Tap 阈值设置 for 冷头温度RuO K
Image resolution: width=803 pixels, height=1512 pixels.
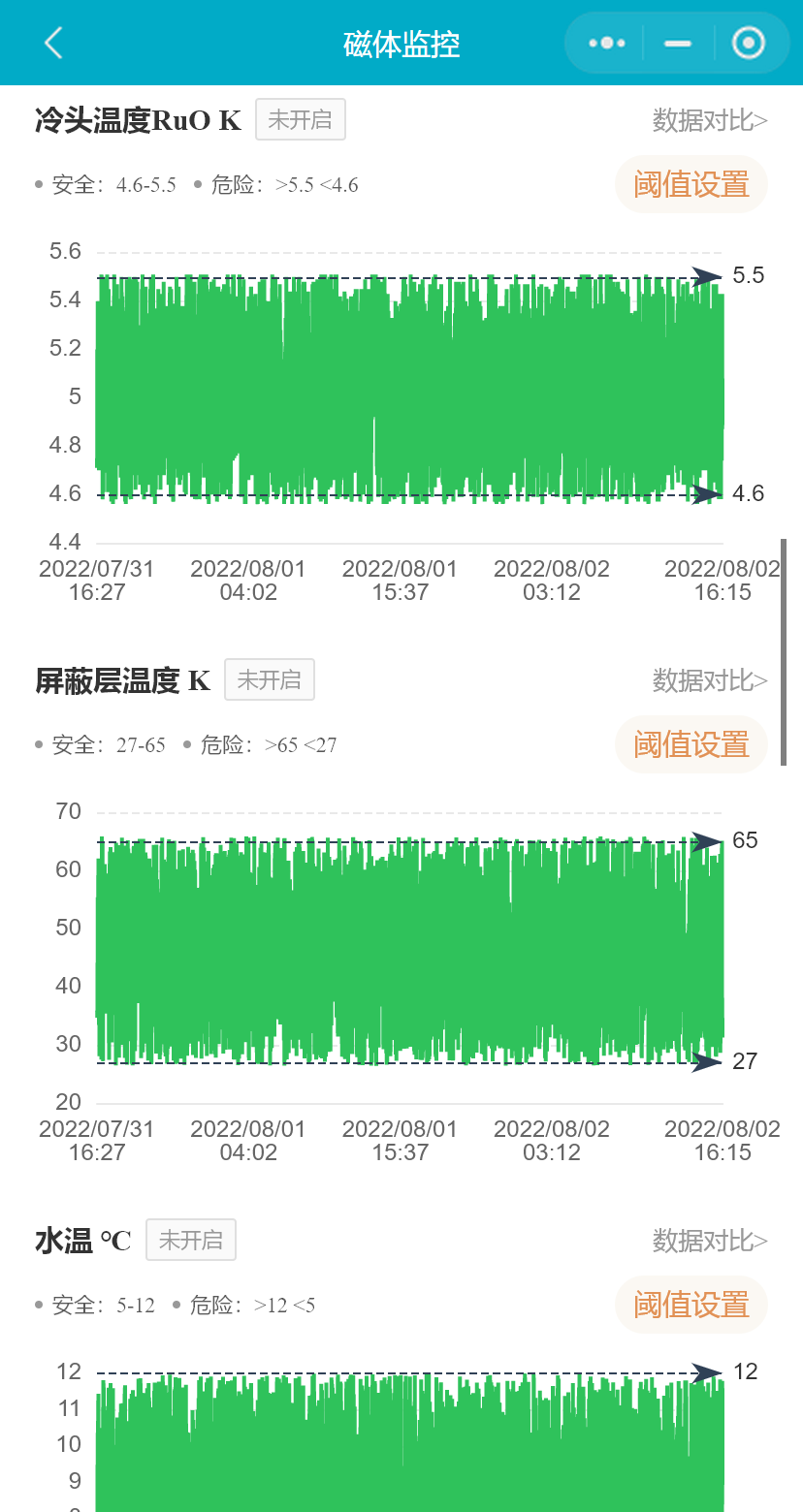point(691,184)
